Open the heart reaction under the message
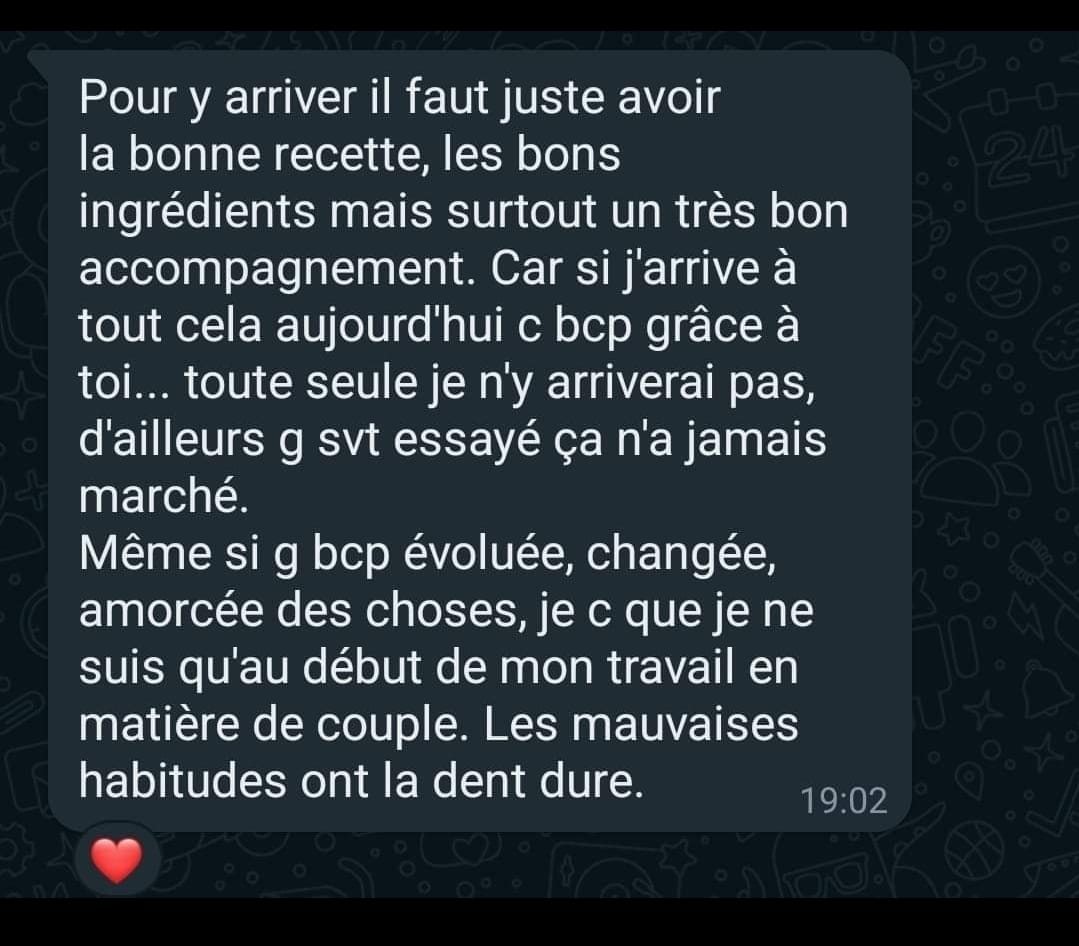Image resolution: width=1079 pixels, height=946 pixels. point(117,859)
